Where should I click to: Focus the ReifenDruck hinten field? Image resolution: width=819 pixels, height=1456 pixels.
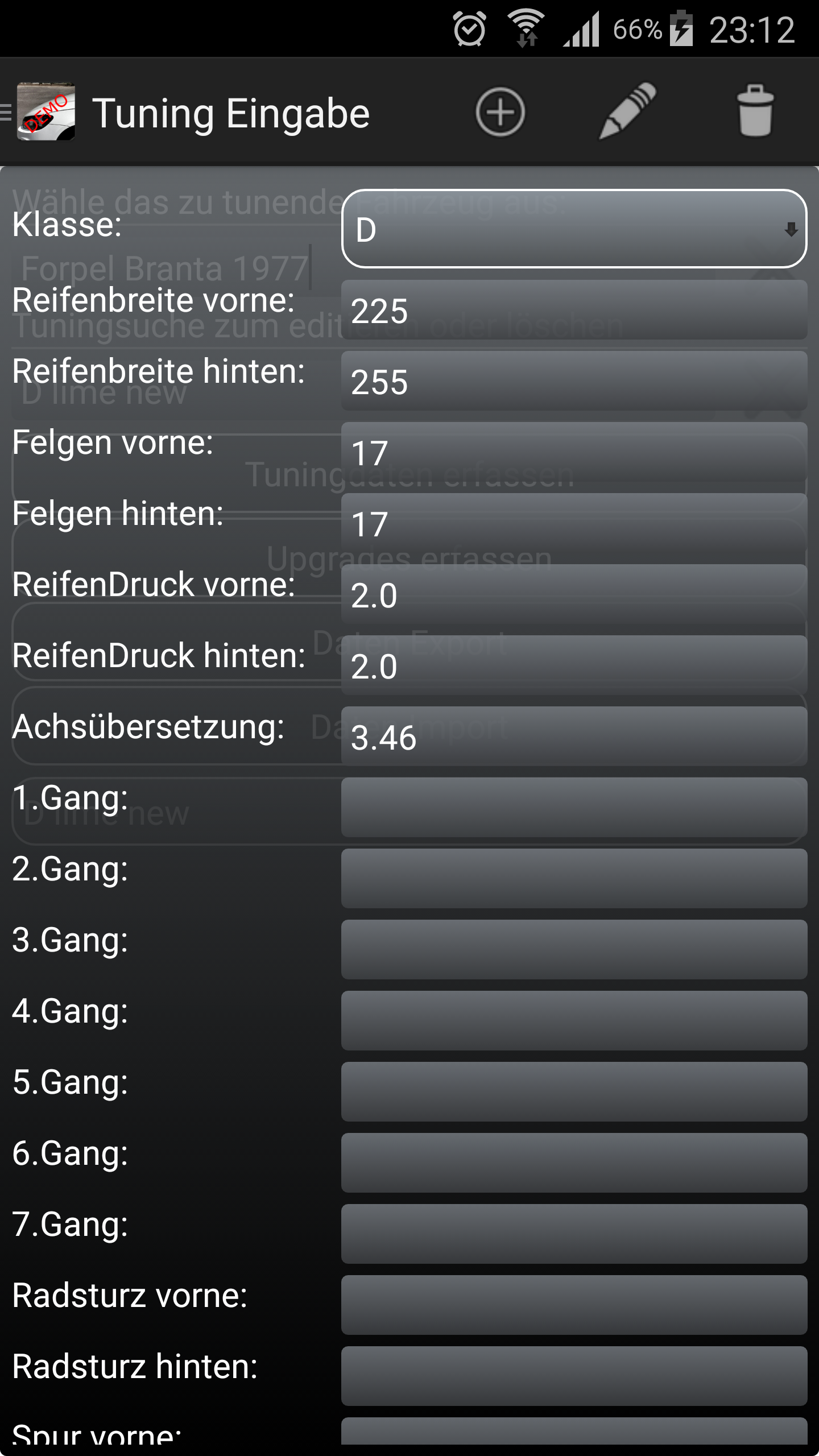click(573, 665)
